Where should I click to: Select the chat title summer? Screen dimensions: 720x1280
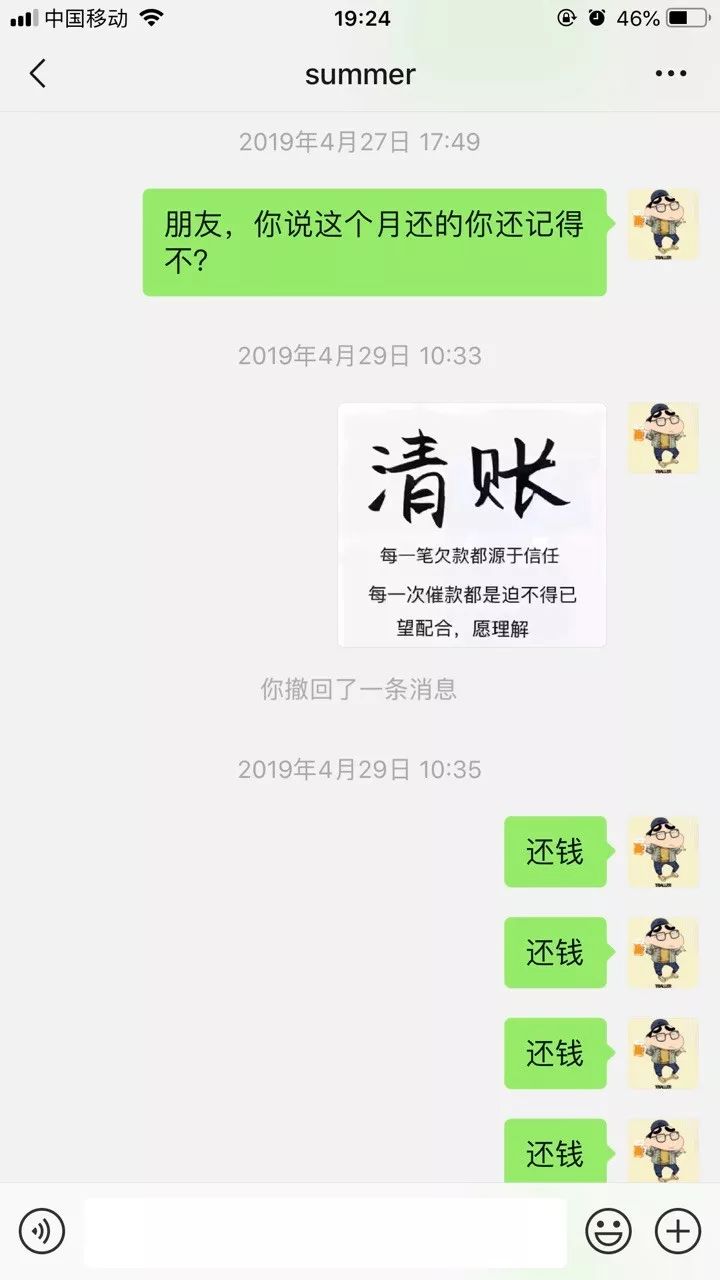[360, 73]
